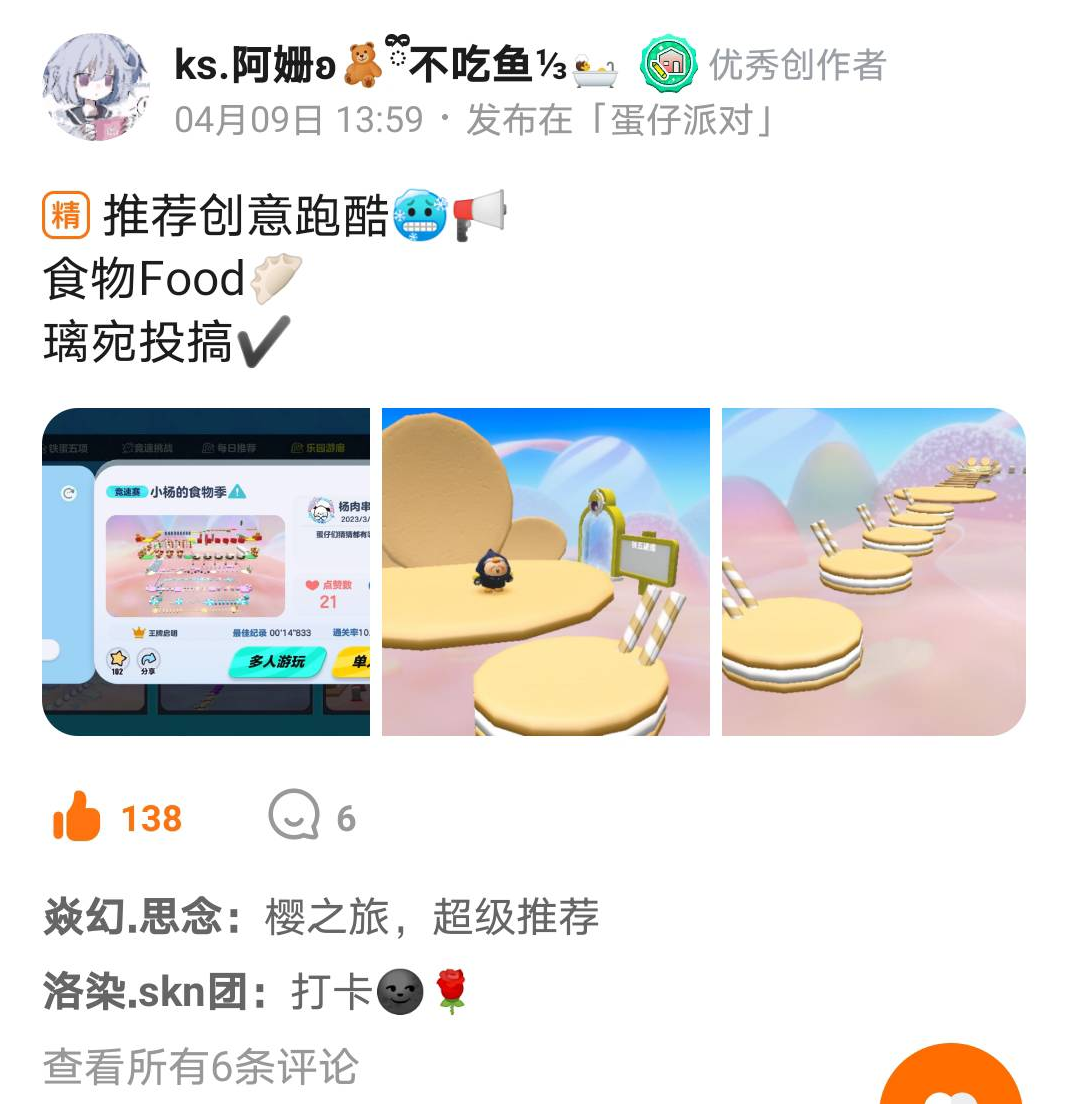Like this post with 138 likes
Viewport: 1070px width, 1104px height.
pos(78,819)
